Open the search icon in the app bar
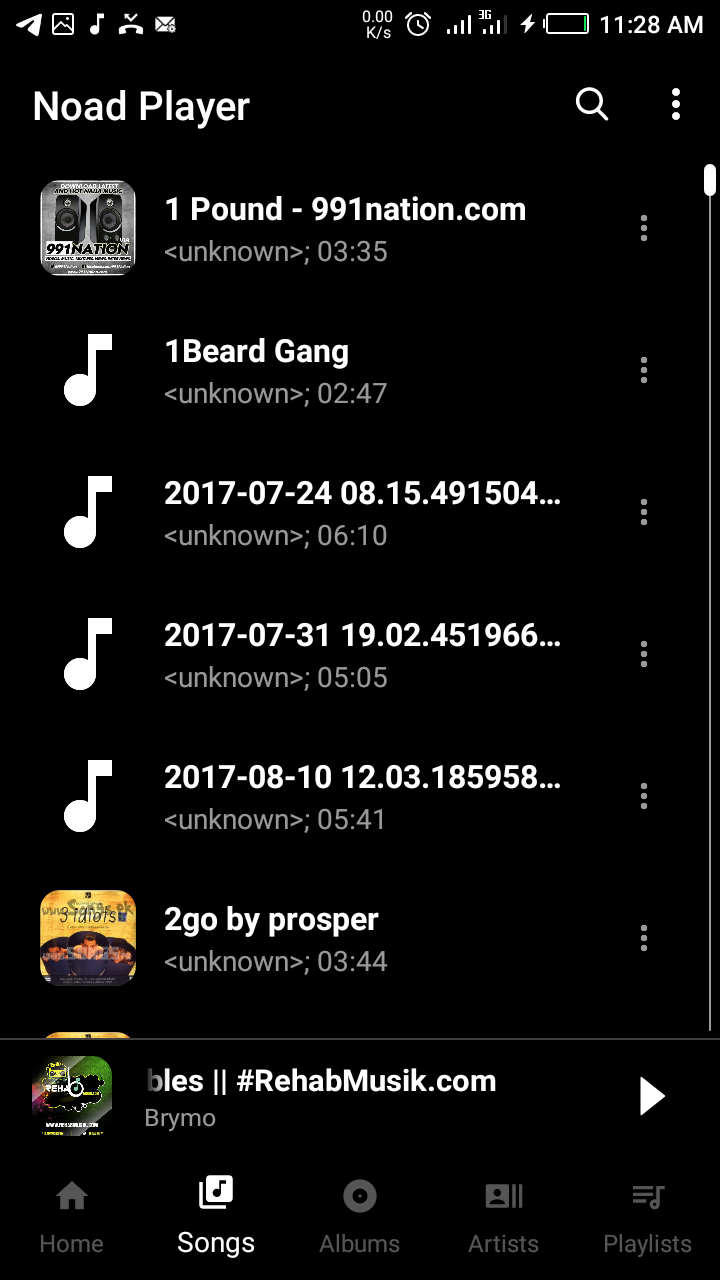The image size is (720, 1280). [x=592, y=104]
